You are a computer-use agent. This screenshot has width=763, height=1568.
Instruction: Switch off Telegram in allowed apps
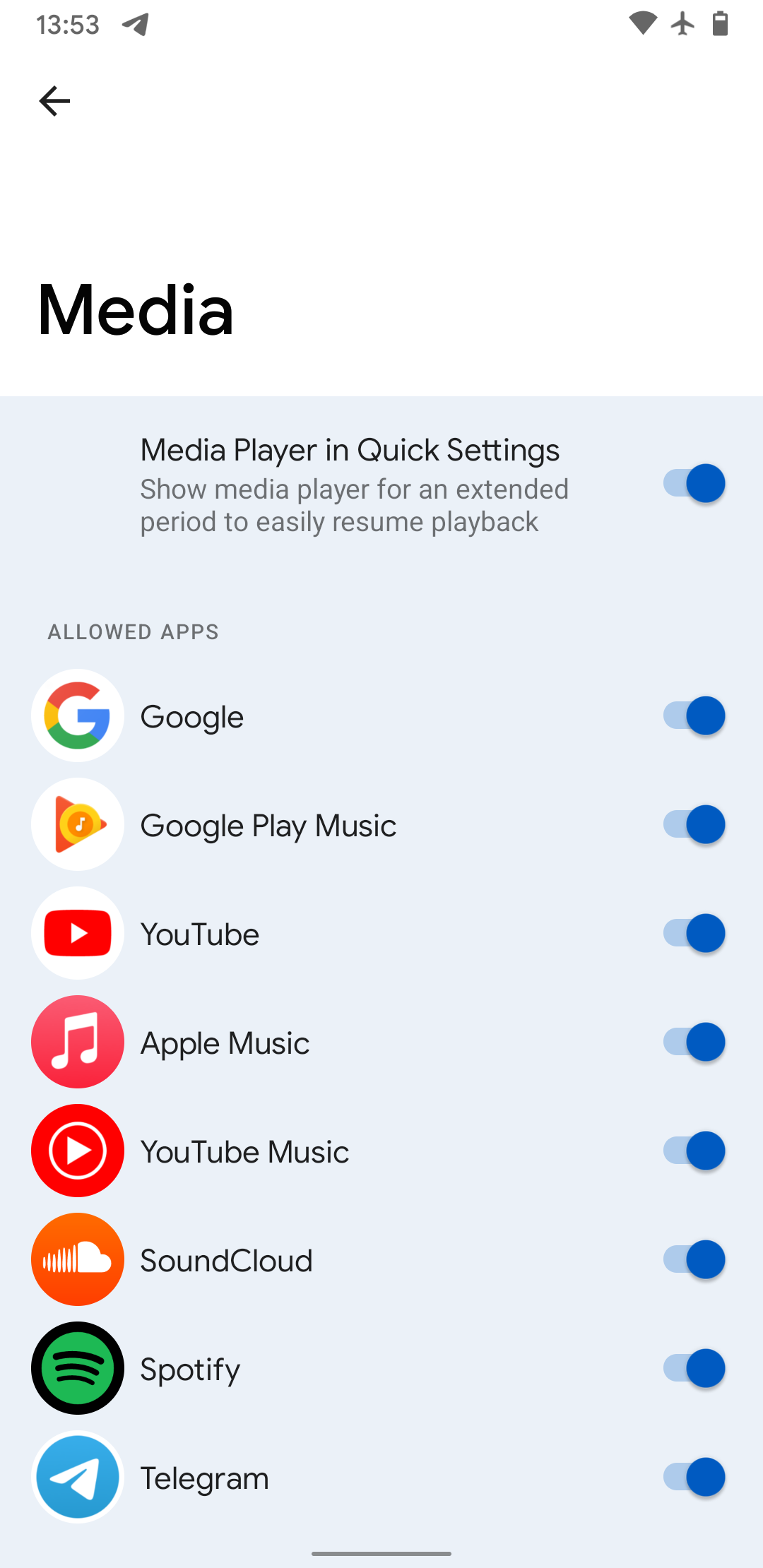694,1478
